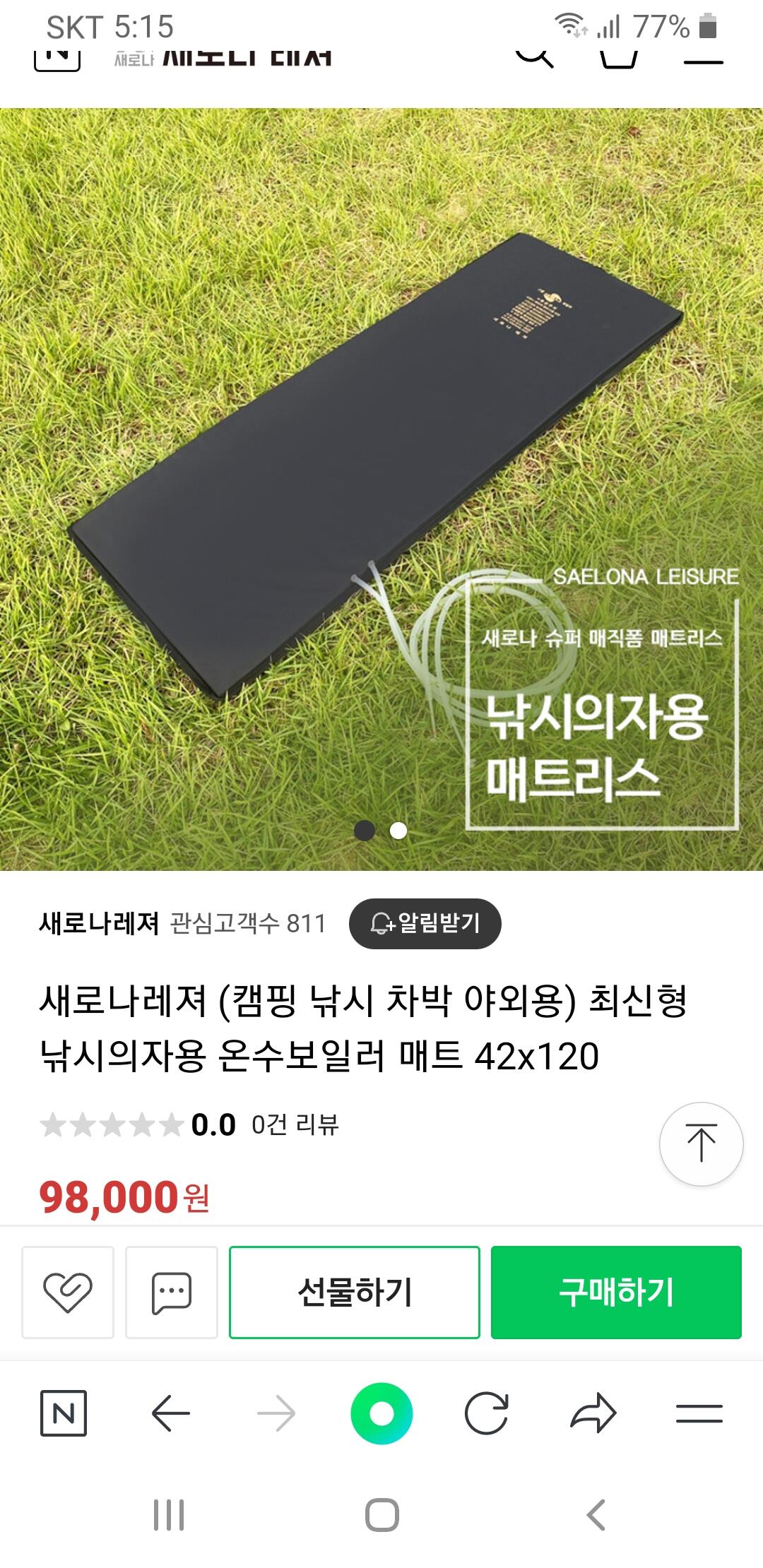Viewport: 763px width, 1568px height.
Task: Open the product photo of the mat
Action: click(381, 489)
